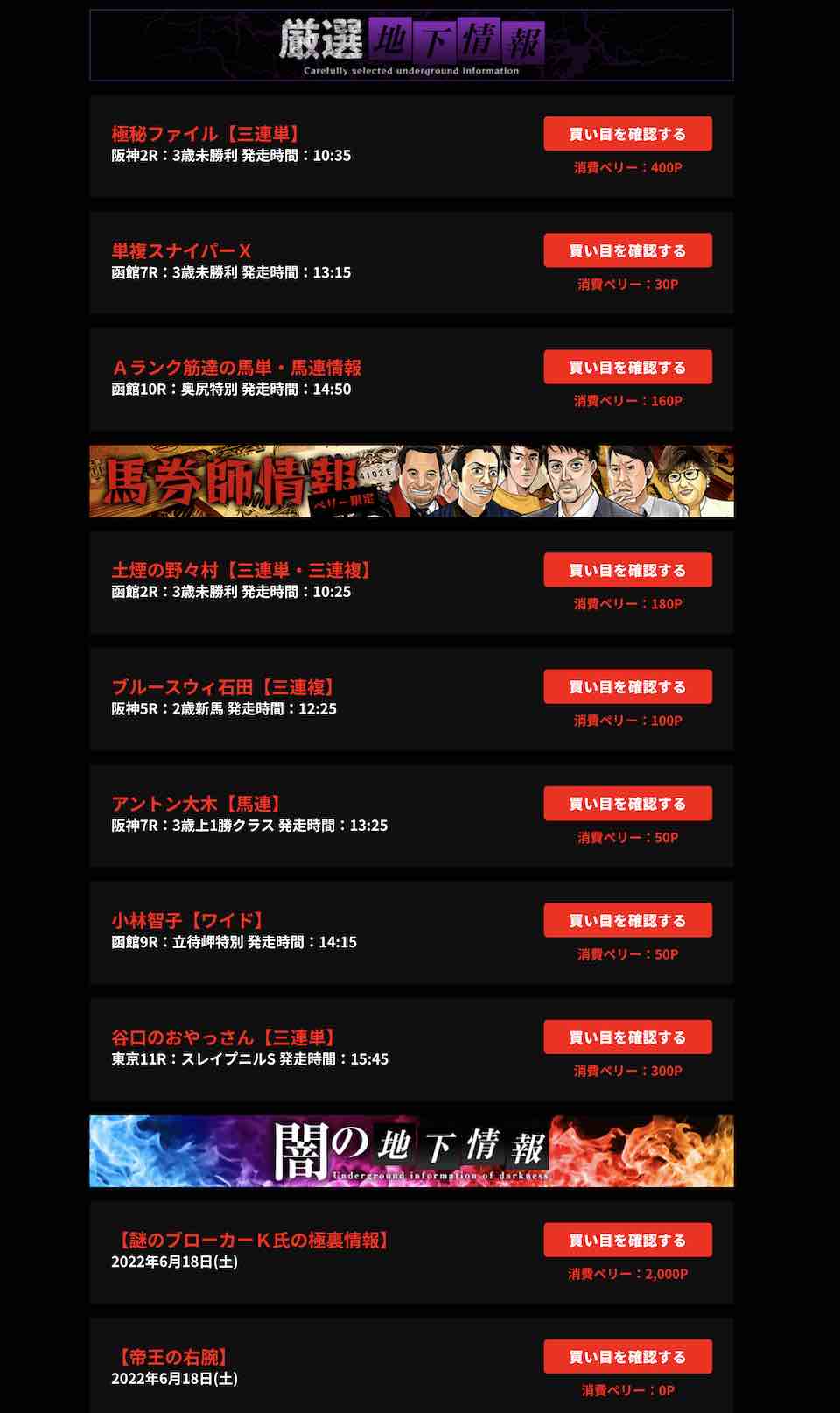Confirm picks for ブルースウィ石田【三連複】
The height and width of the screenshot is (1413, 840).
[627, 686]
